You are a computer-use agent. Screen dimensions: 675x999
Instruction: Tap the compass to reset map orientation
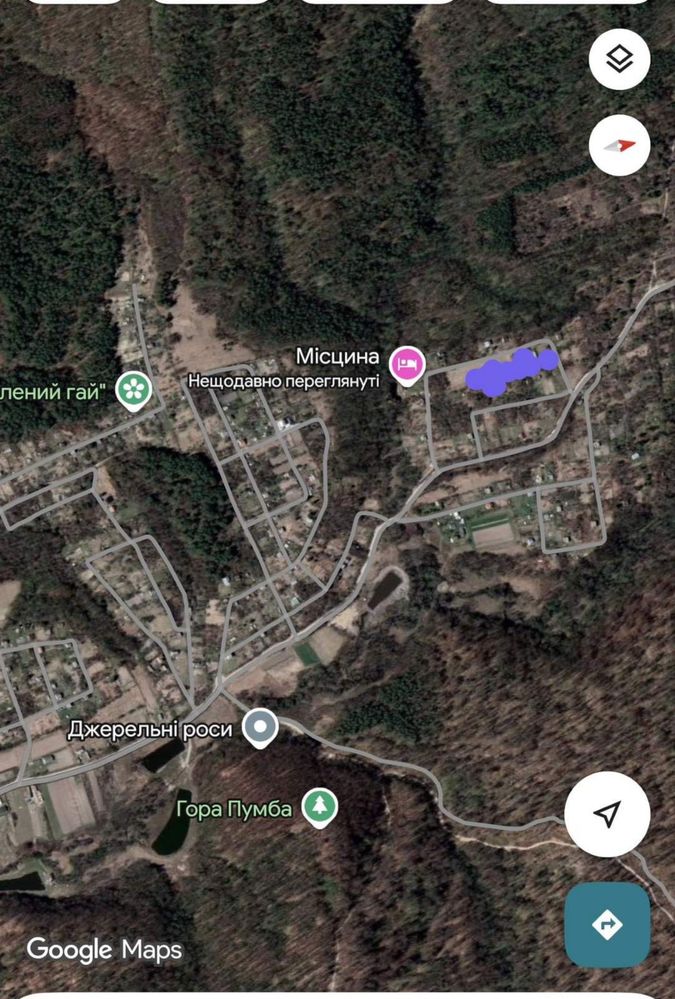click(x=620, y=145)
